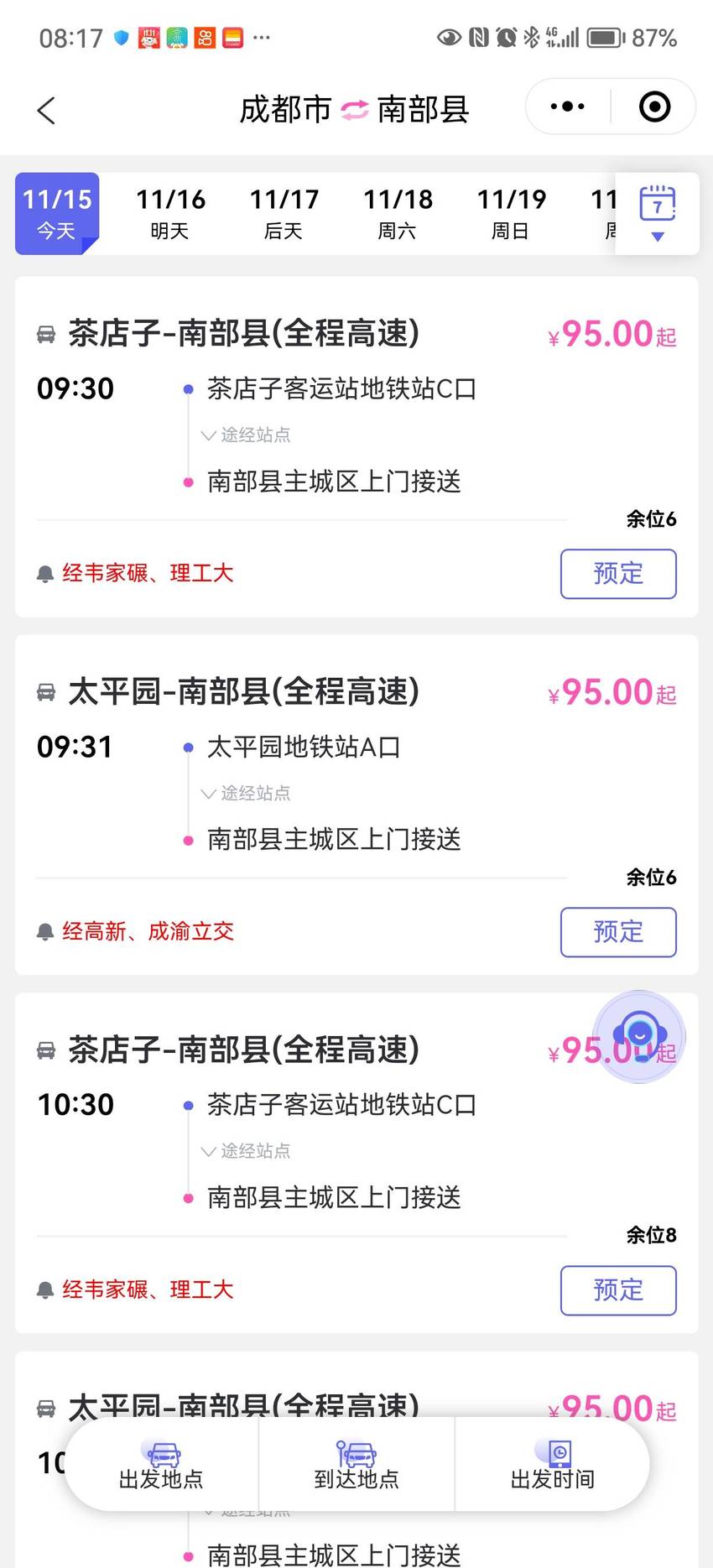This screenshot has height=1568, width=713.
Task: Select the 11/15 今天 date tab
Action: point(57,213)
